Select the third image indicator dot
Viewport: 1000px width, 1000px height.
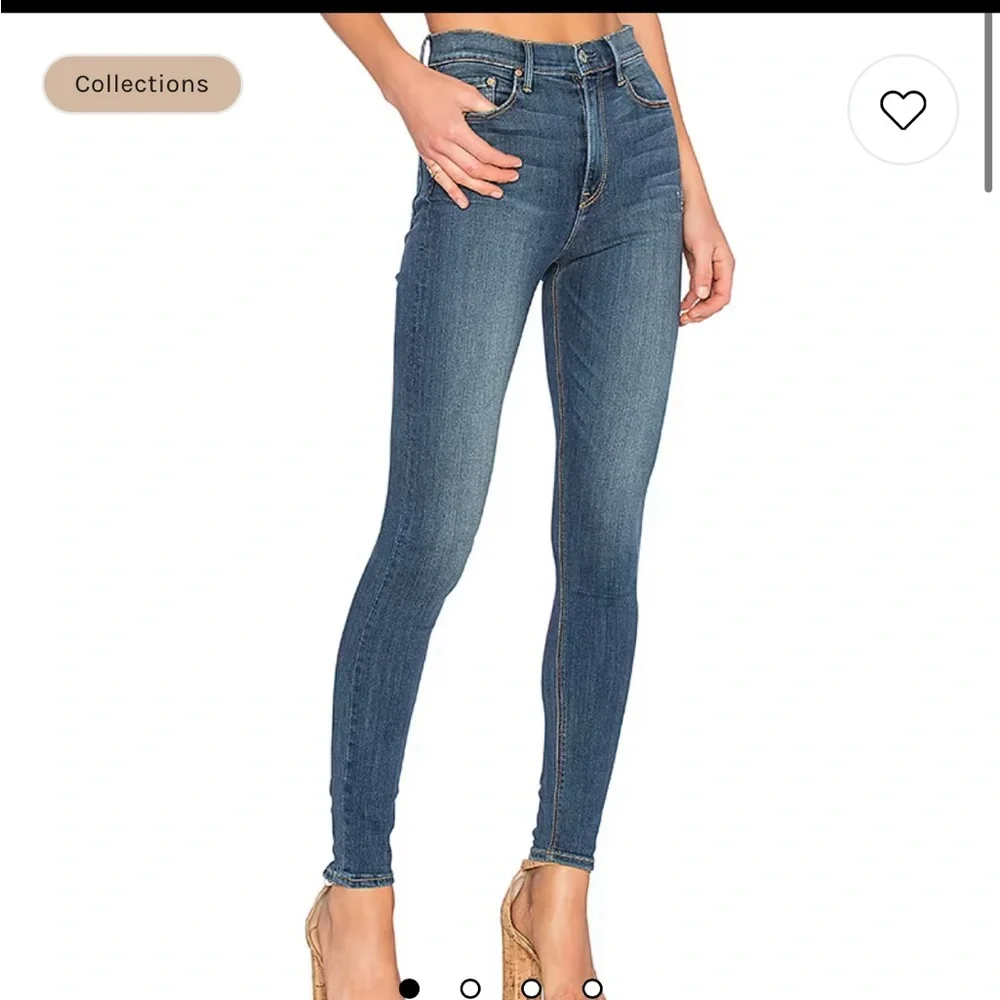tap(531, 988)
